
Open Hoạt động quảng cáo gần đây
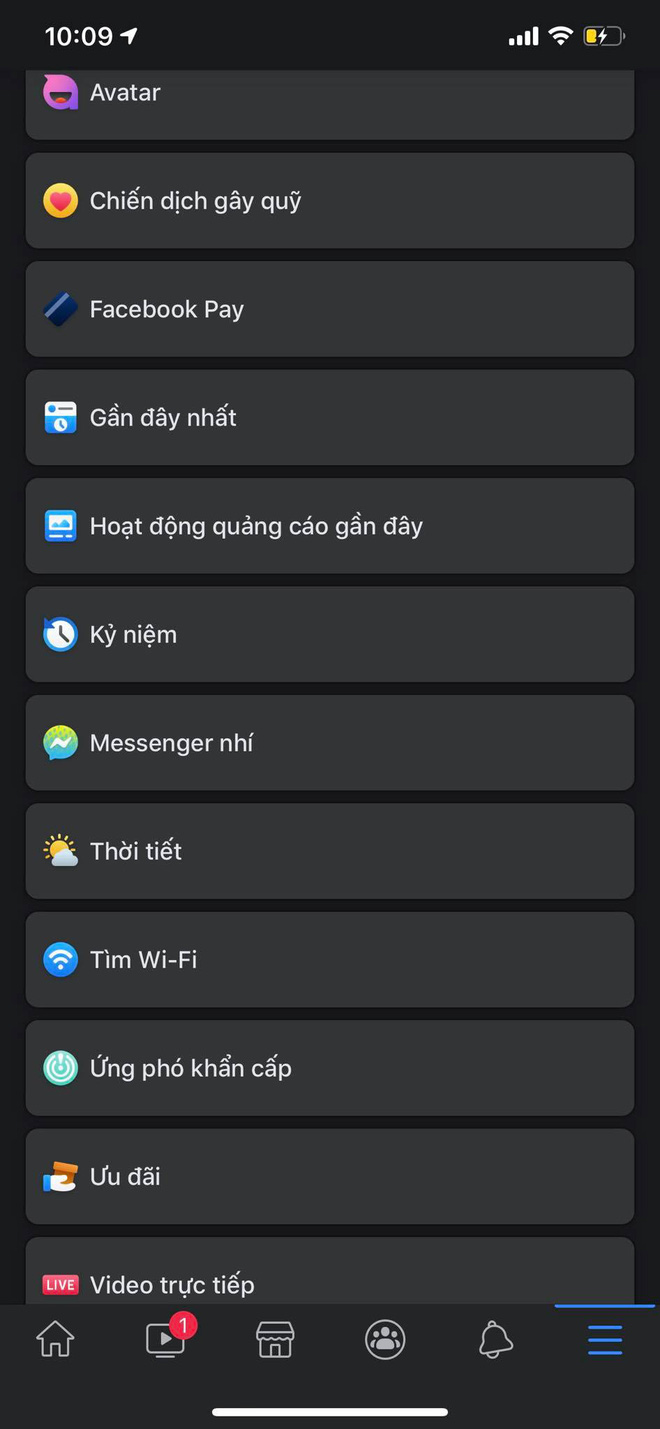pos(330,526)
